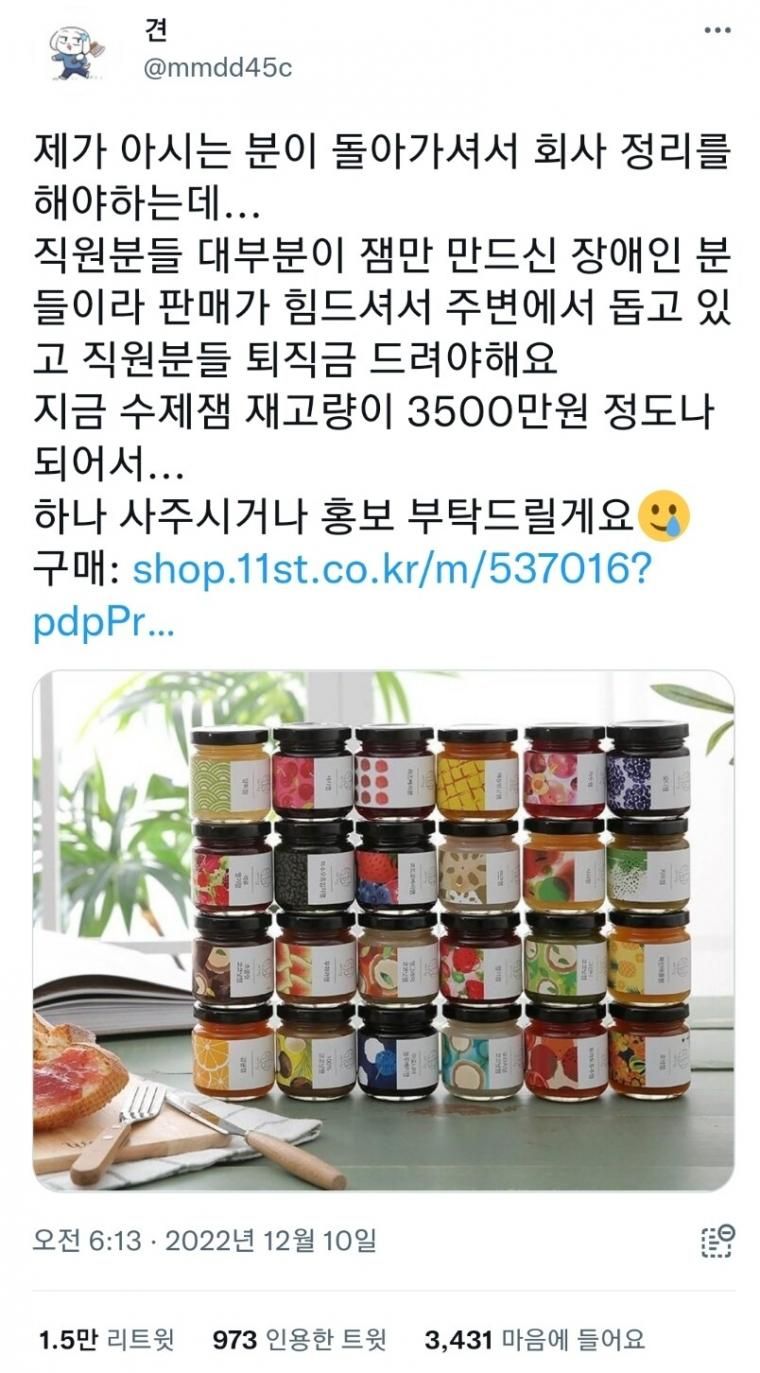The width and height of the screenshot is (760, 1373).
Task: Open the profile avatar of 견
Action: point(76,52)
